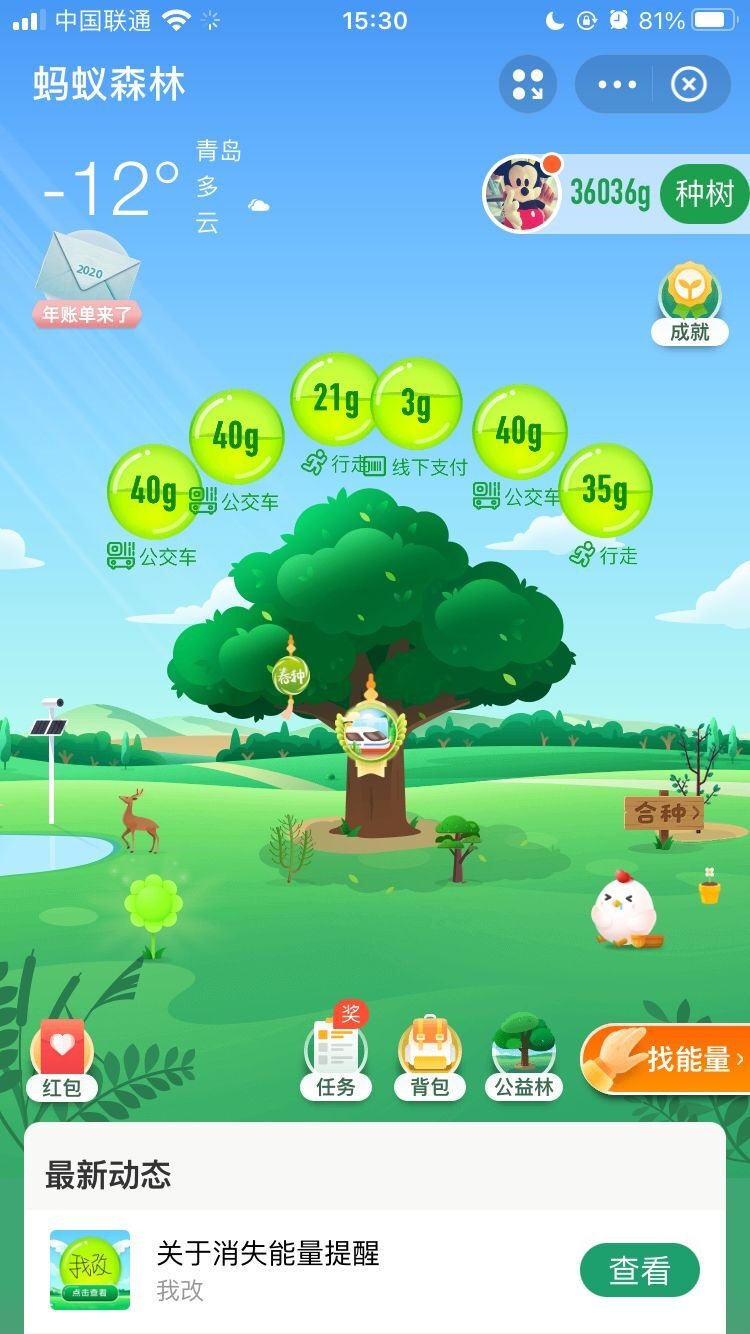Tap the 种树 (plant tree) button

705,194
